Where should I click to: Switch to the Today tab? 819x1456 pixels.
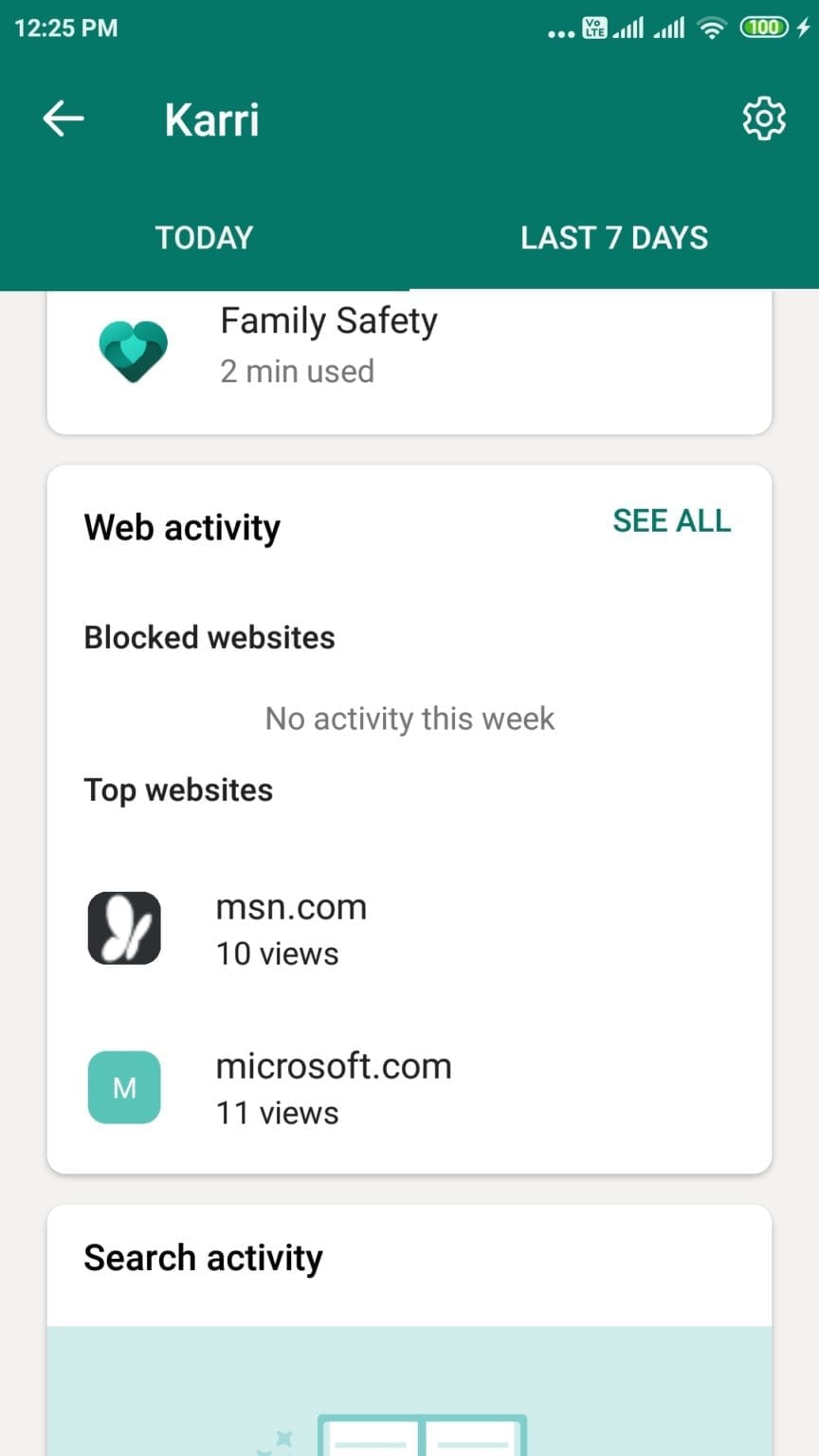click(x=205, y=237)
